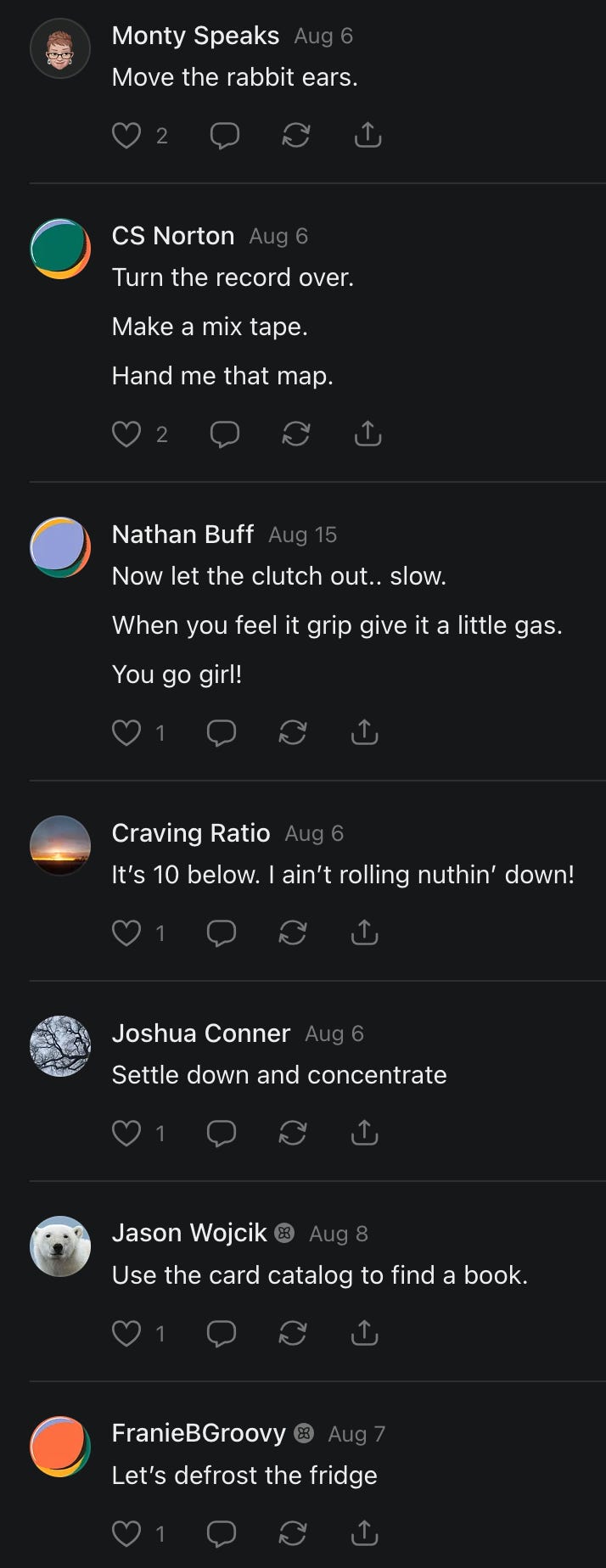Image resolution: width=606 pixels, height=1568 pixels.
Task: Open Jason Wojcik's polar bear avatar
Action: [x=60, y=1246]
